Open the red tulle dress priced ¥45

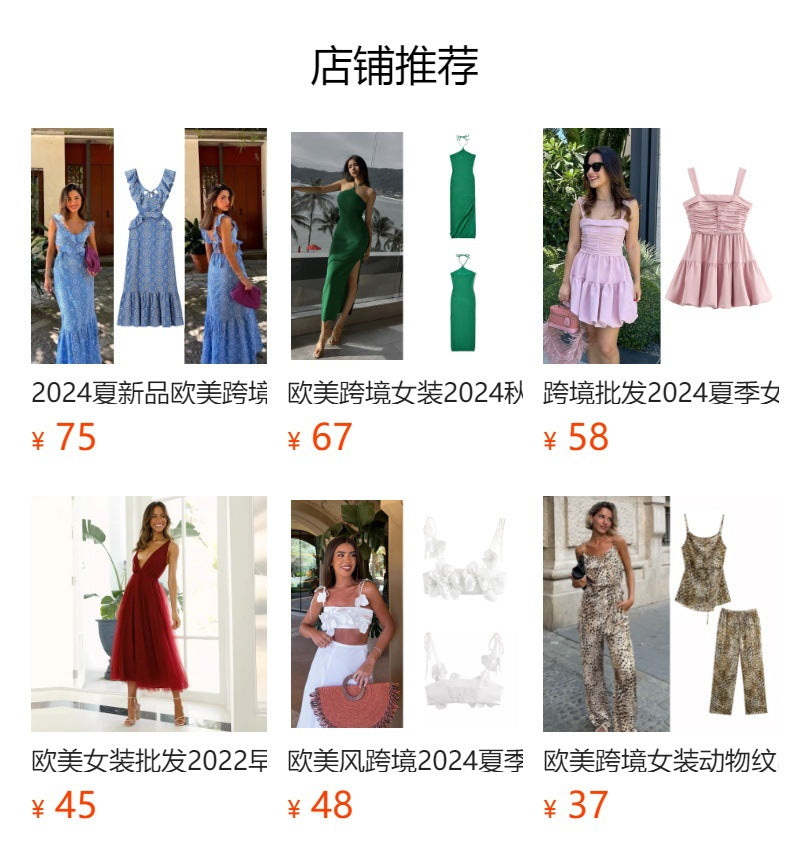[x=149, y=614]
